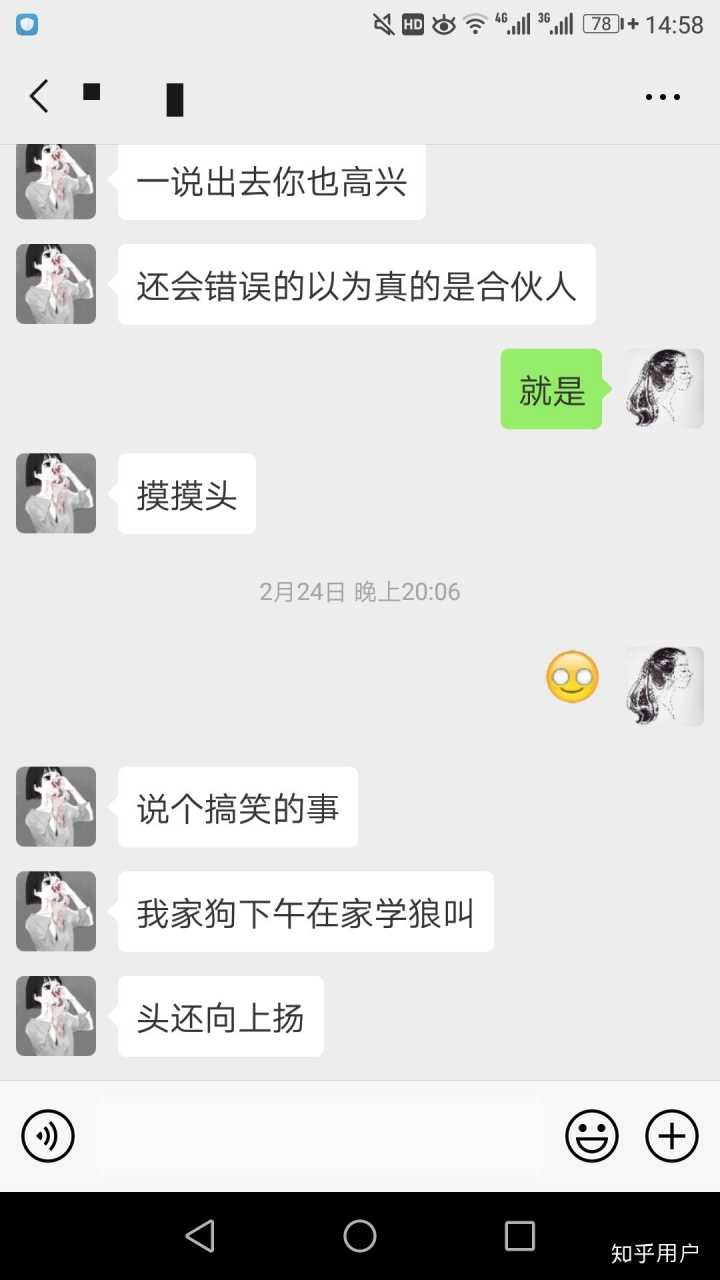This screenshot has height=1280, width=720.
Task: Open contact avatar beside 摸摸头 message
Action: coord(56,493)
